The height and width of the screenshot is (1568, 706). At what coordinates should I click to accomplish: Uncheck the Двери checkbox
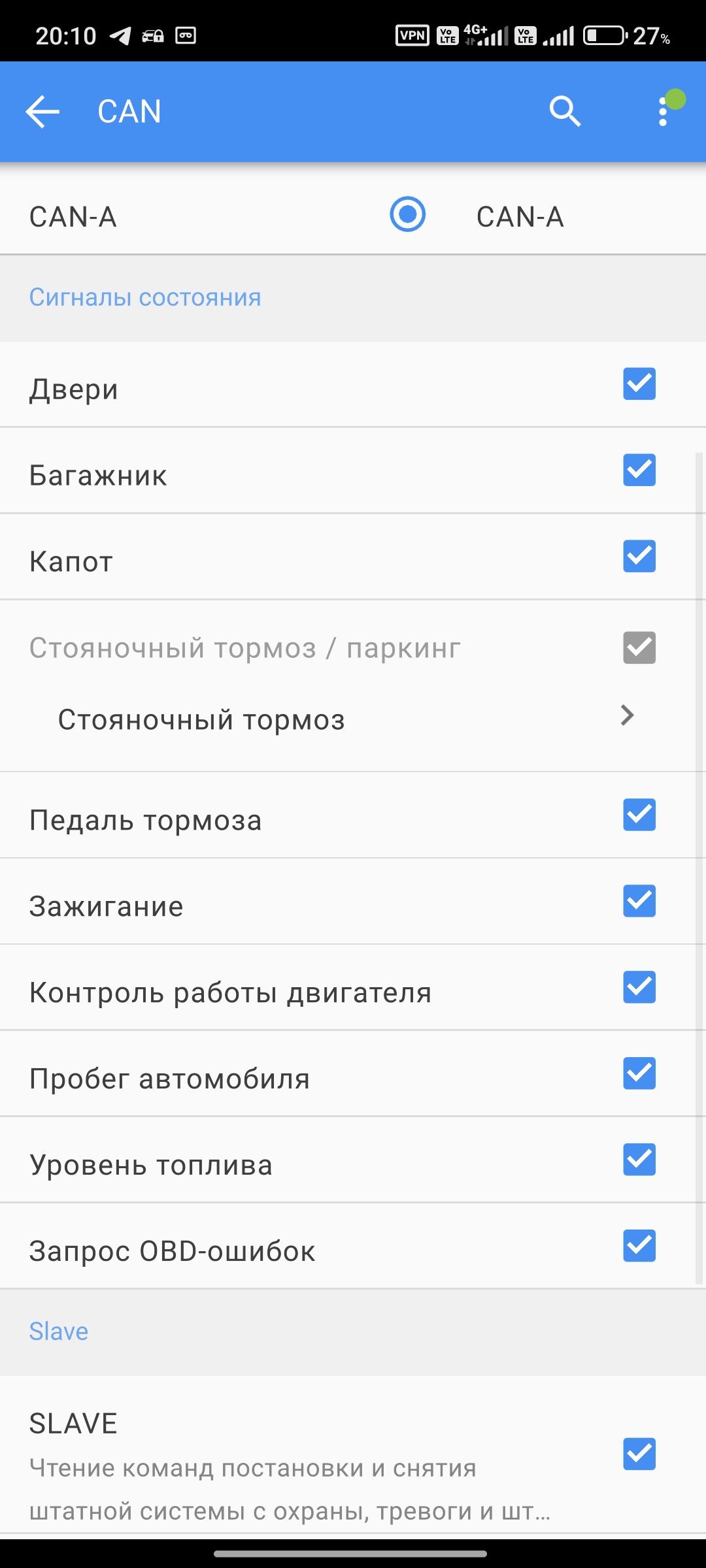pos(639,384)
